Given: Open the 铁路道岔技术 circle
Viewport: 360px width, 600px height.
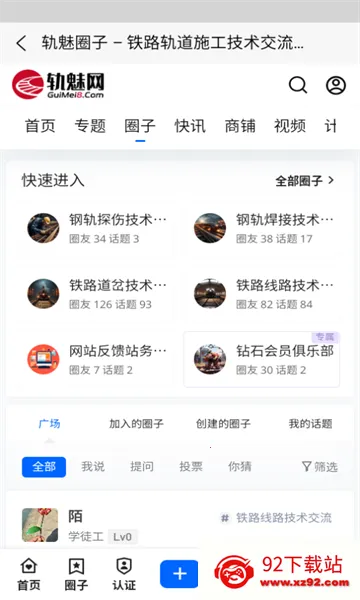Looking at the screenshot, I should coord(97,294).
